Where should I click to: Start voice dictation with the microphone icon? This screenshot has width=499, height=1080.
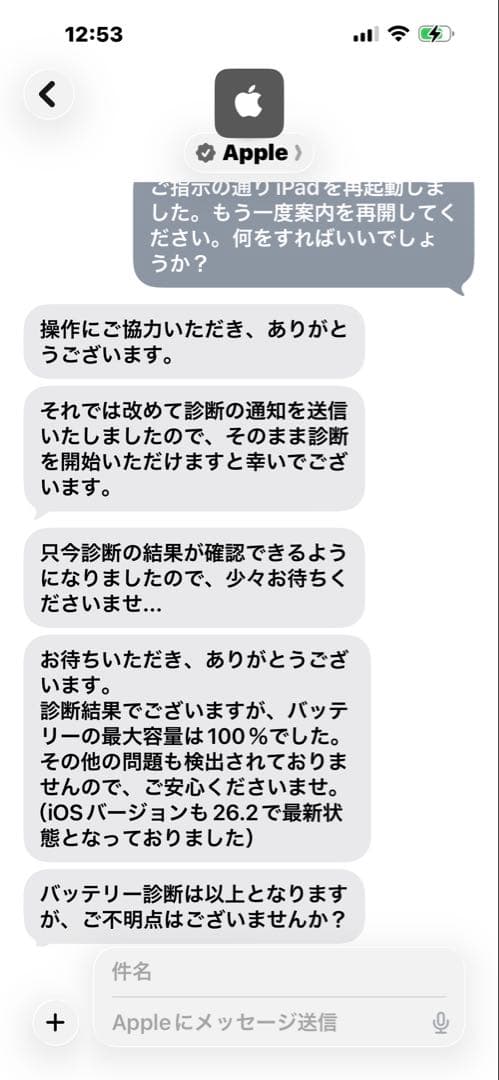(x=440, y=1023)
